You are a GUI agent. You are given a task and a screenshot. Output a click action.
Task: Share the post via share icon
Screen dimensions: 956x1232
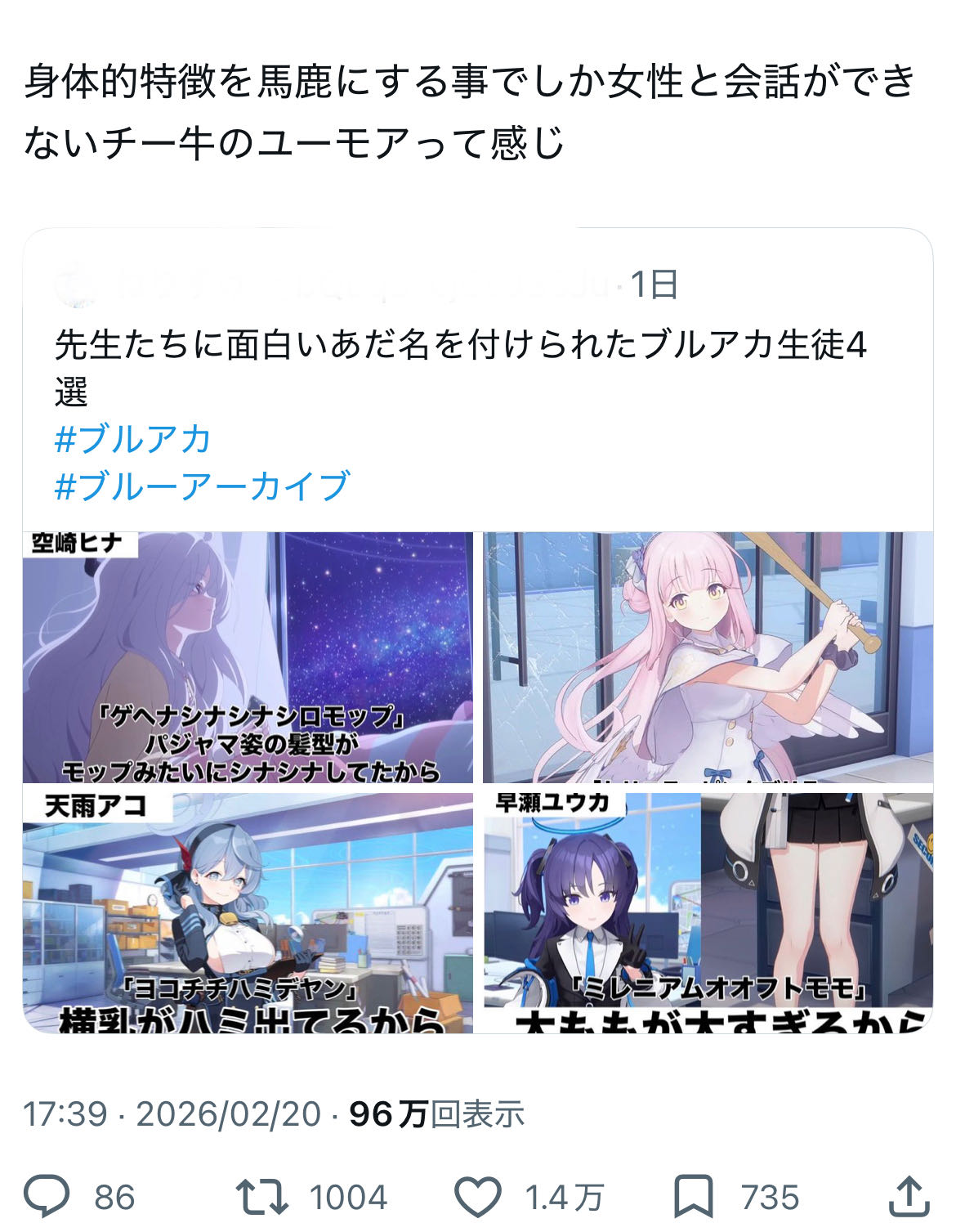click(909, 1197)
